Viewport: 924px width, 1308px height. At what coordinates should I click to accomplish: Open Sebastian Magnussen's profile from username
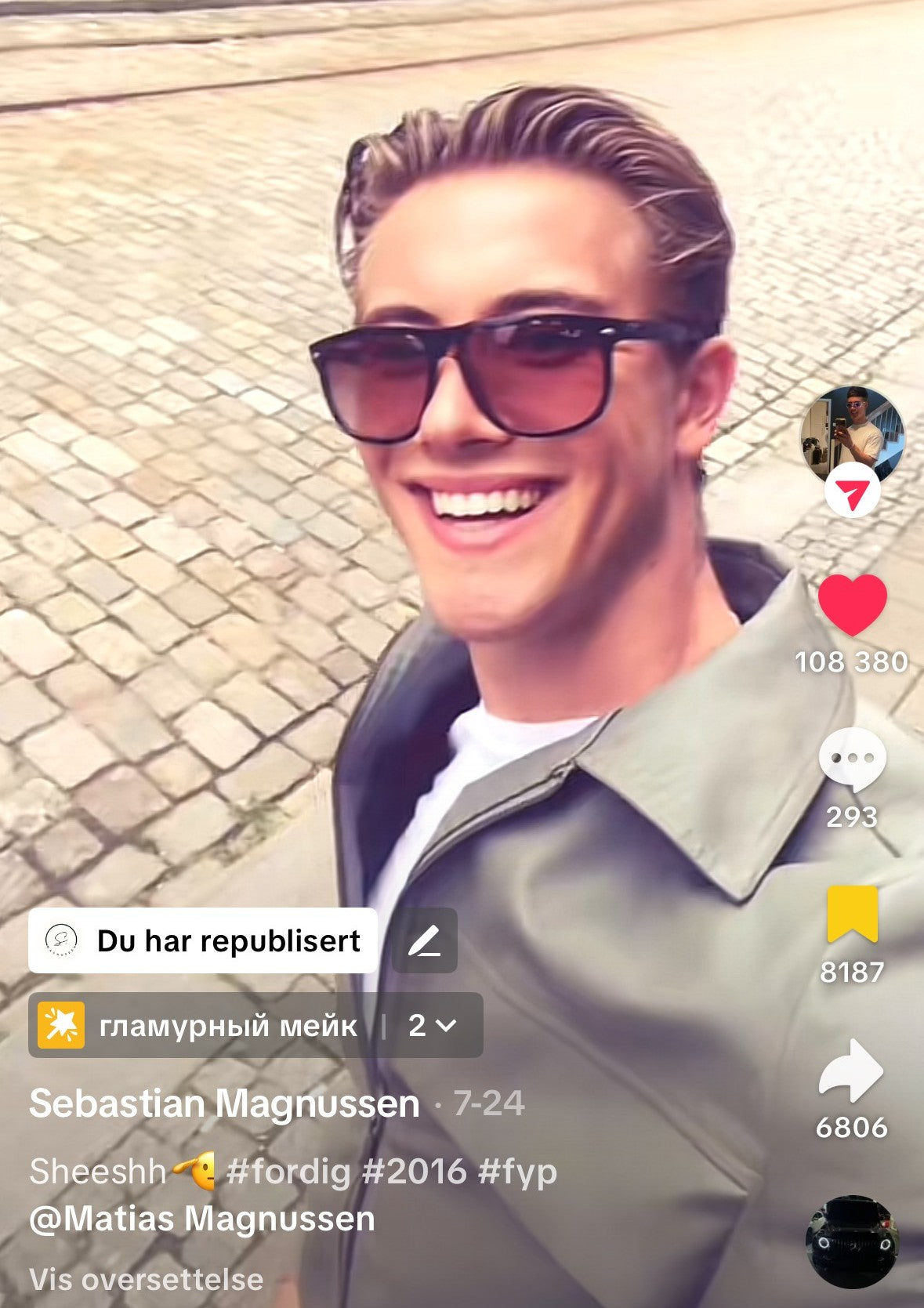[x=224, y=1103]
